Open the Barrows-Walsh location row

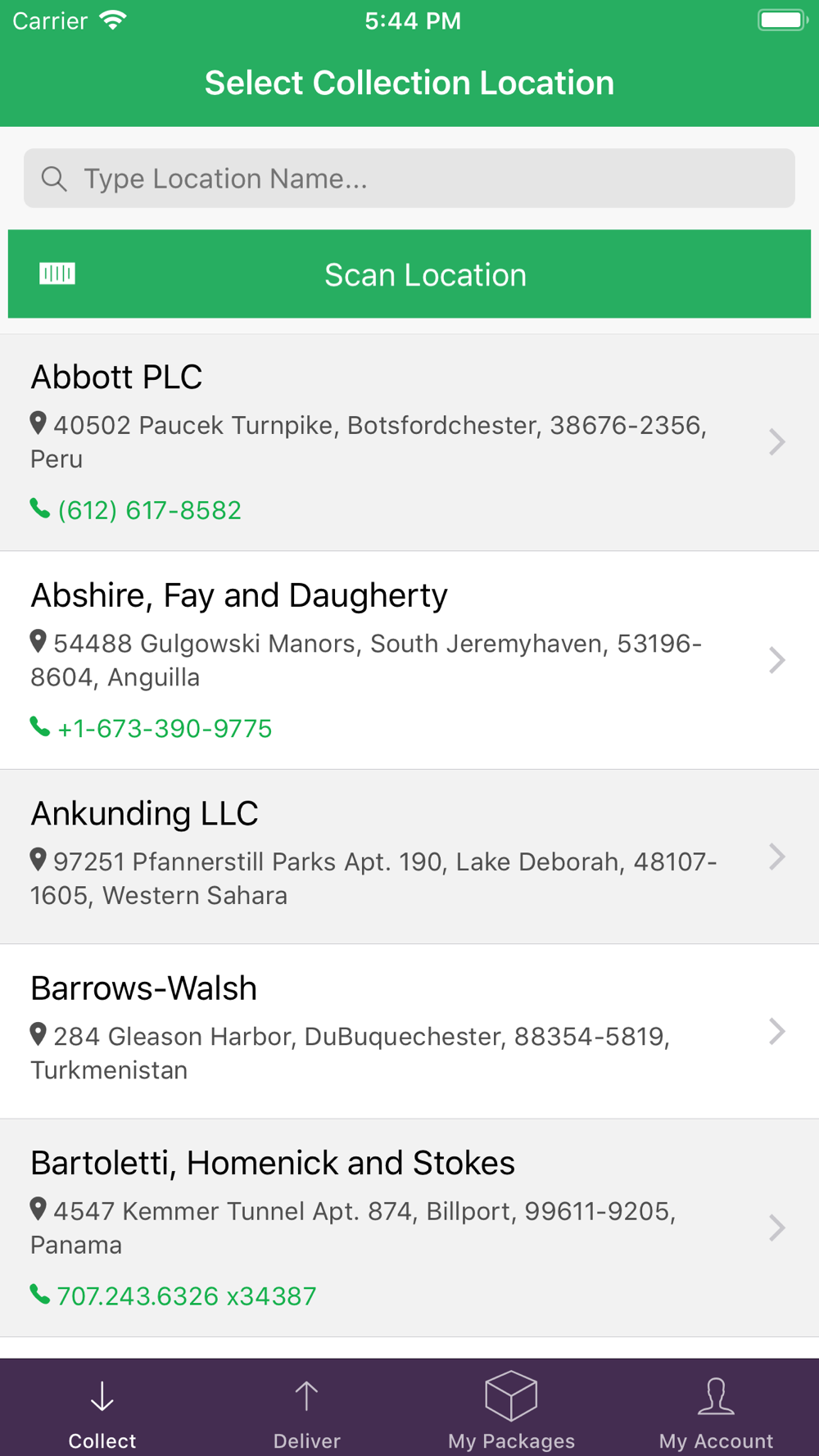pyautogui.click(x=409, y=1031)
